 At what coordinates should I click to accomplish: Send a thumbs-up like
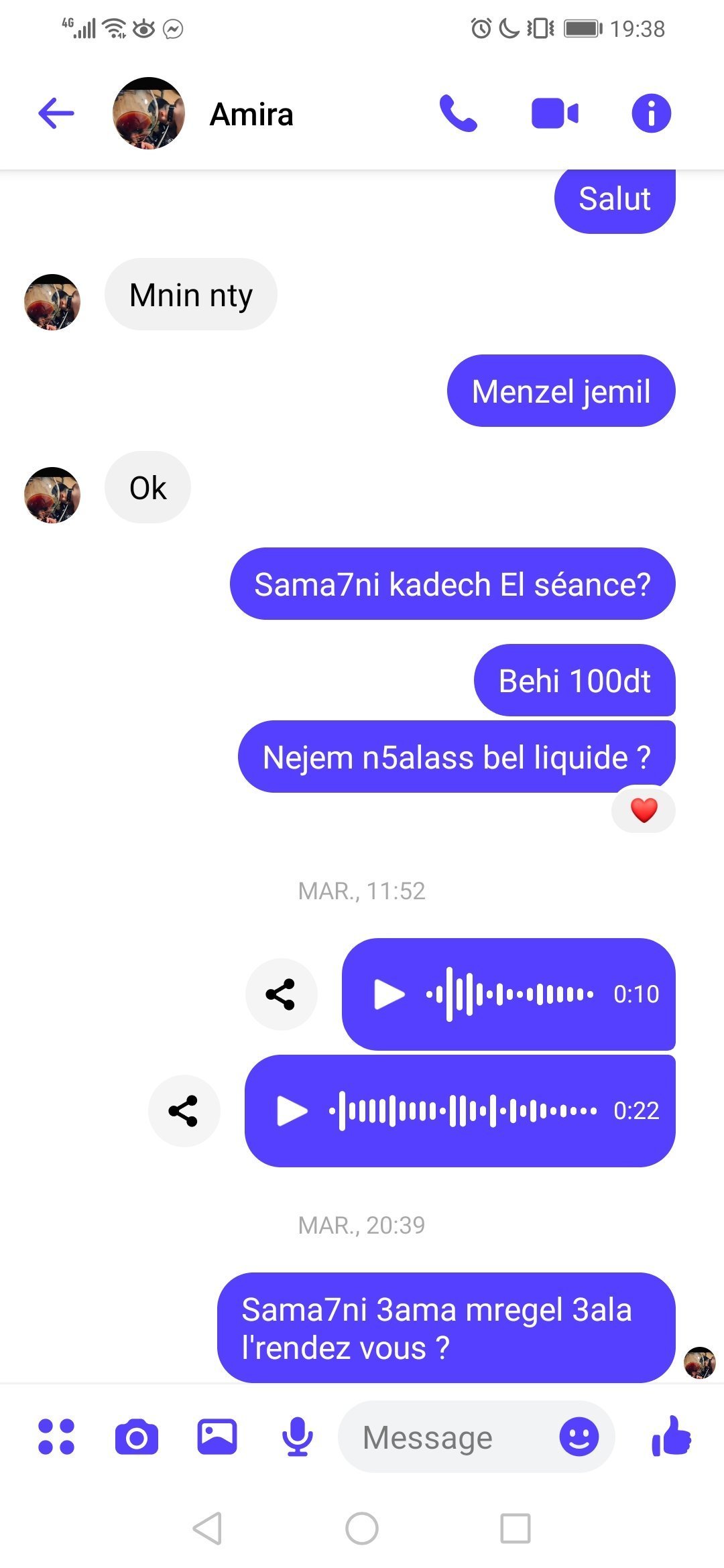coord(671,1436)
